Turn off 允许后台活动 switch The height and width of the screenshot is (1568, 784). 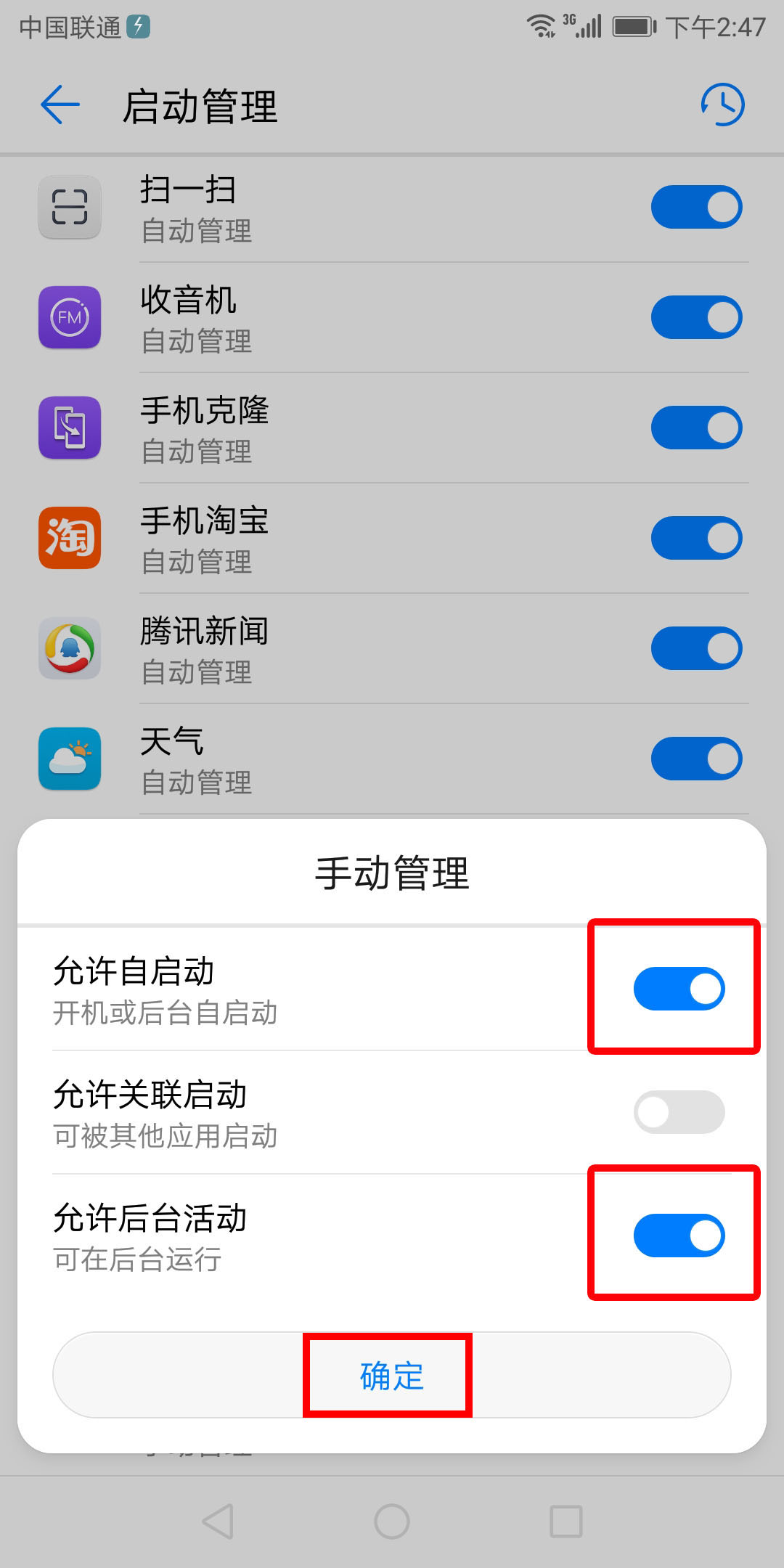coord(679,1235)
